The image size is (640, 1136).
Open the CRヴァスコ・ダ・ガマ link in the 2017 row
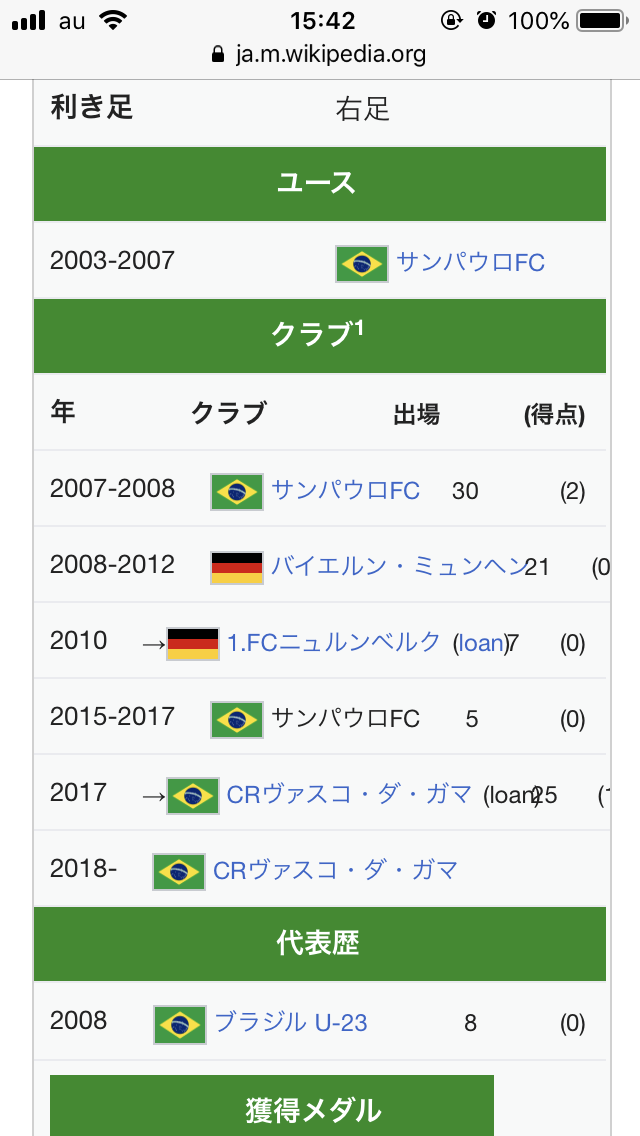[x=349, y=794]
